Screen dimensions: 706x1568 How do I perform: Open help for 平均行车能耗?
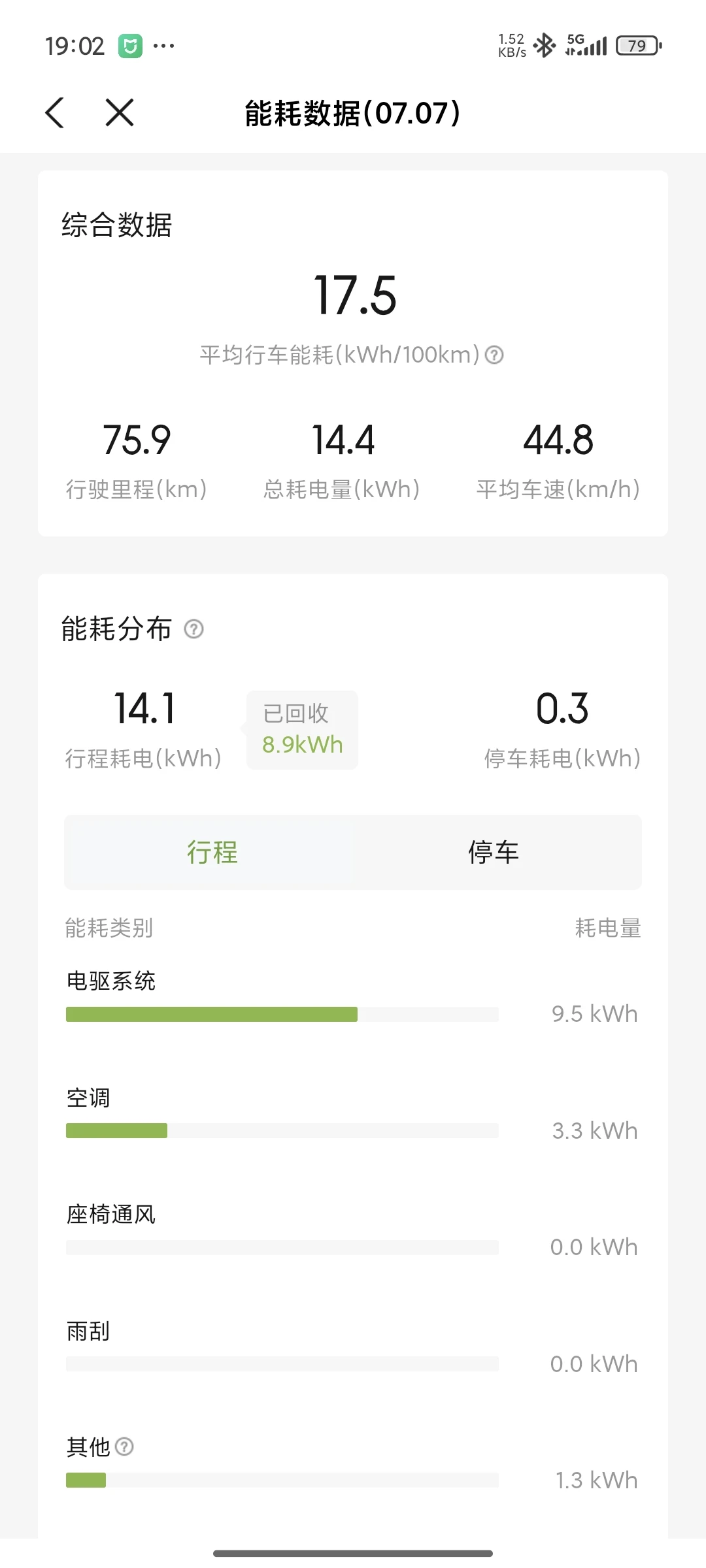pyautogui.click(x=495, y=355)
